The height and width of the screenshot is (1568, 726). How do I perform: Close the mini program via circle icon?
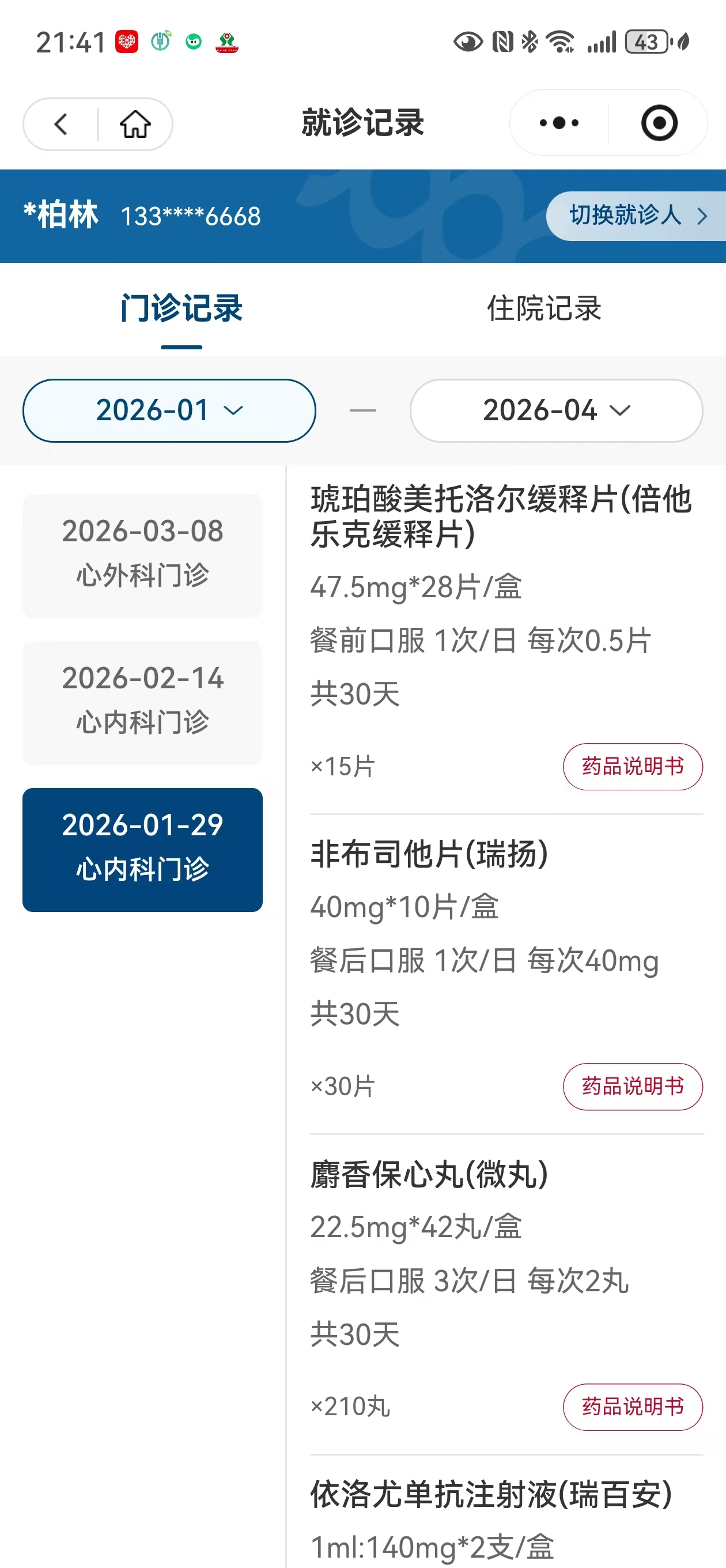659,123
